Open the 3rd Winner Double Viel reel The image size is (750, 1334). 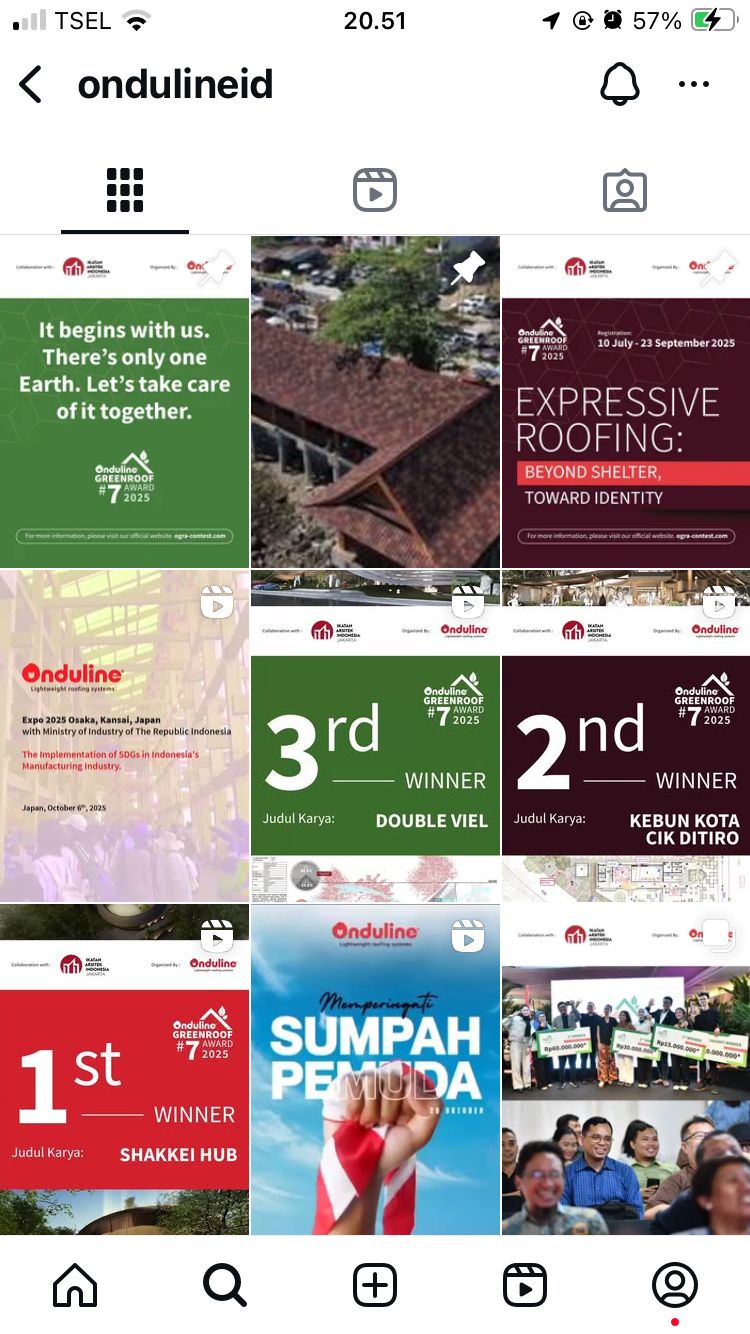click(375, 736)
